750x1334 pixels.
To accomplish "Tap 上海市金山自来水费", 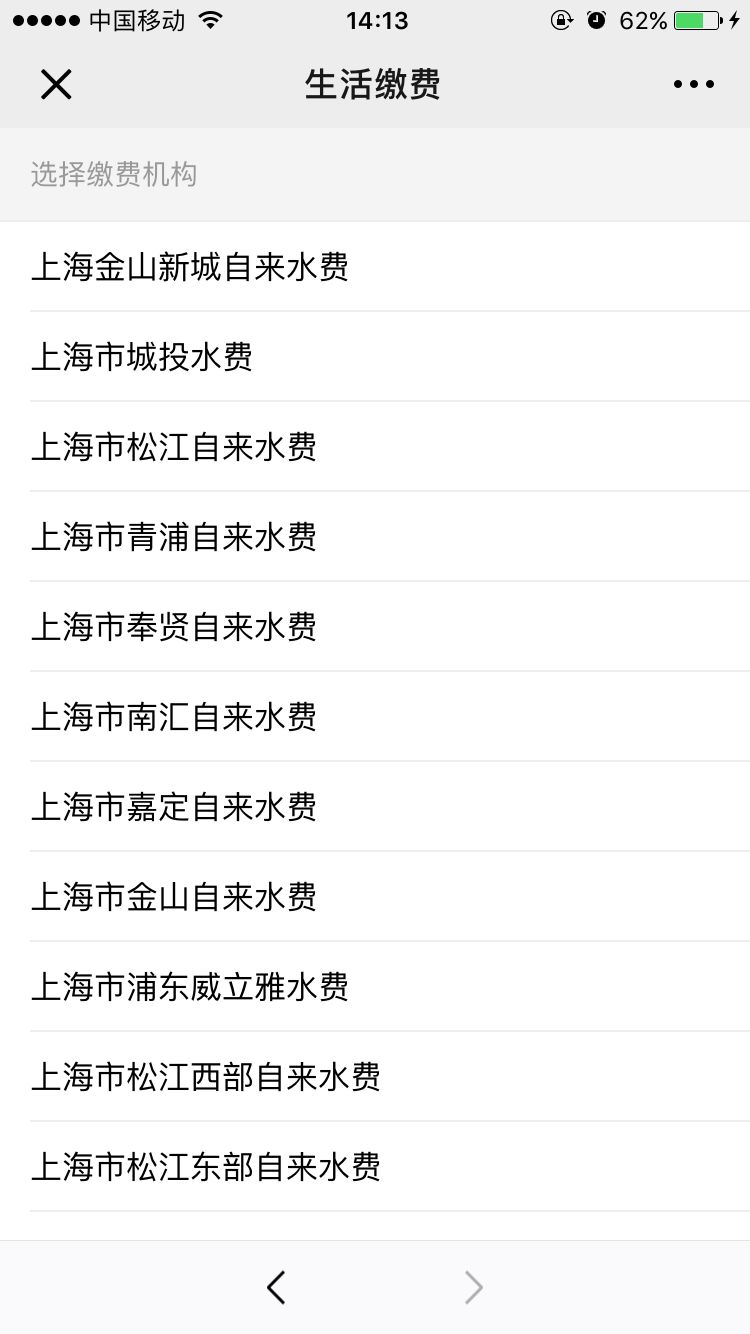I will (x=375, y=897).
